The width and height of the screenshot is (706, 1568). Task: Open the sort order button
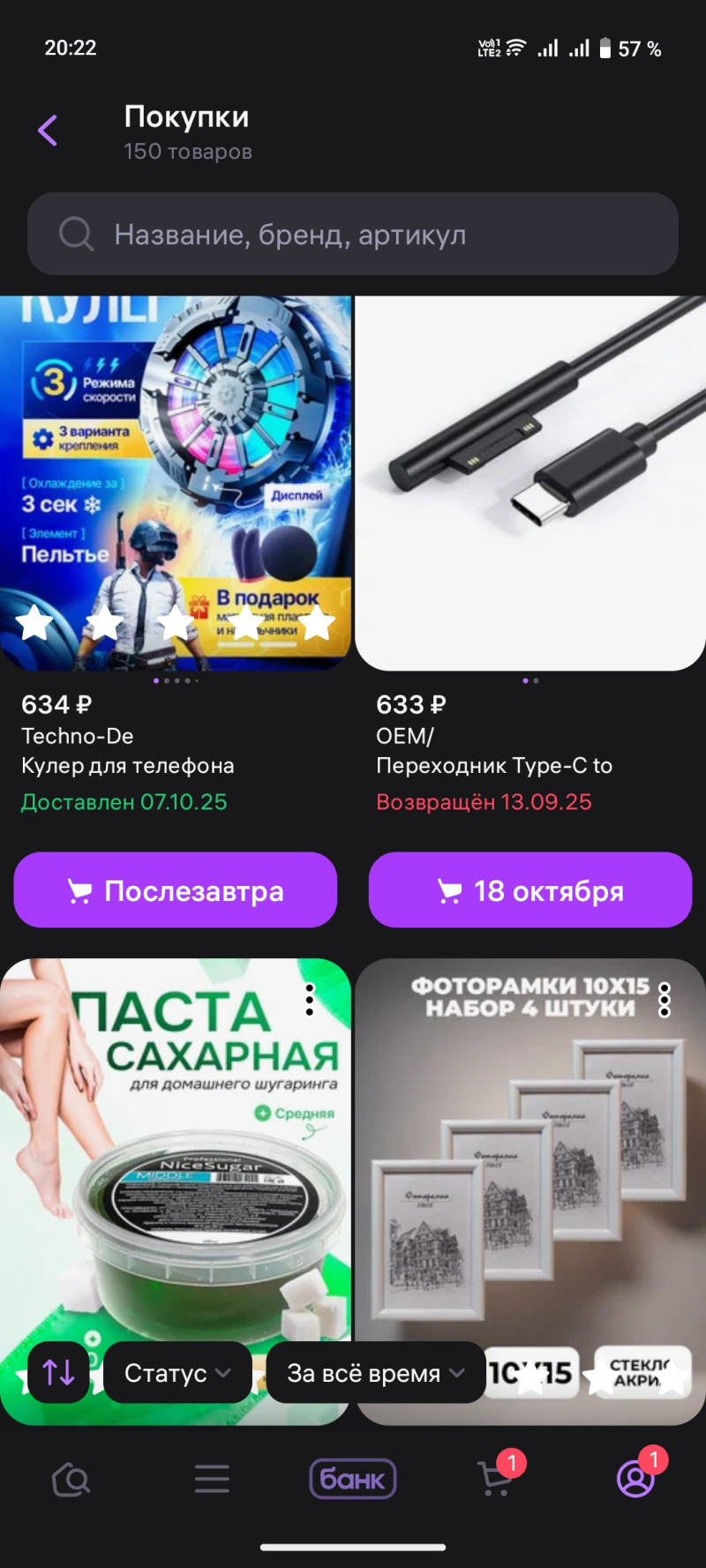pos(58,1372)
